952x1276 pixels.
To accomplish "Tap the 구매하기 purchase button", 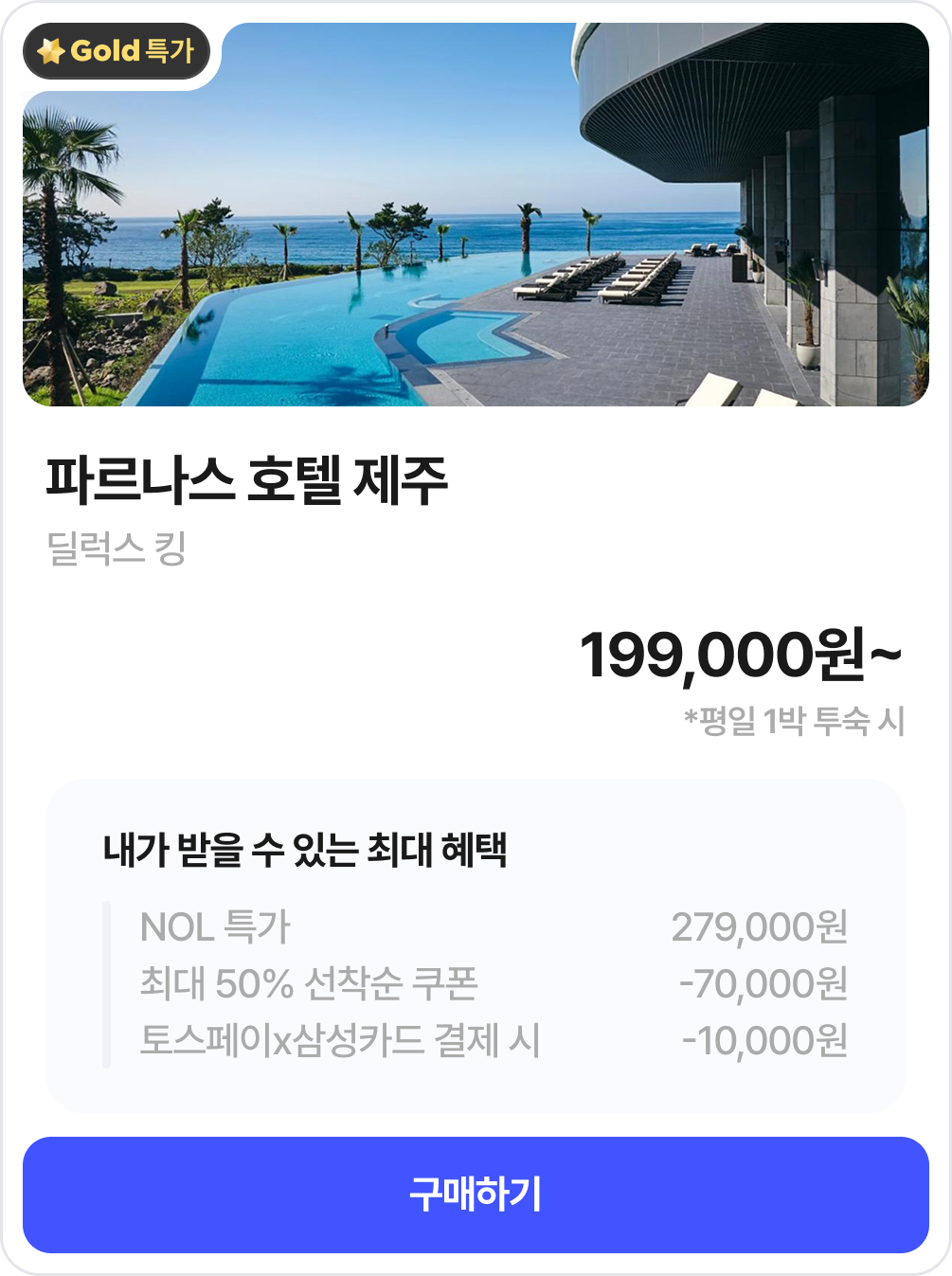I will 476,1195.
